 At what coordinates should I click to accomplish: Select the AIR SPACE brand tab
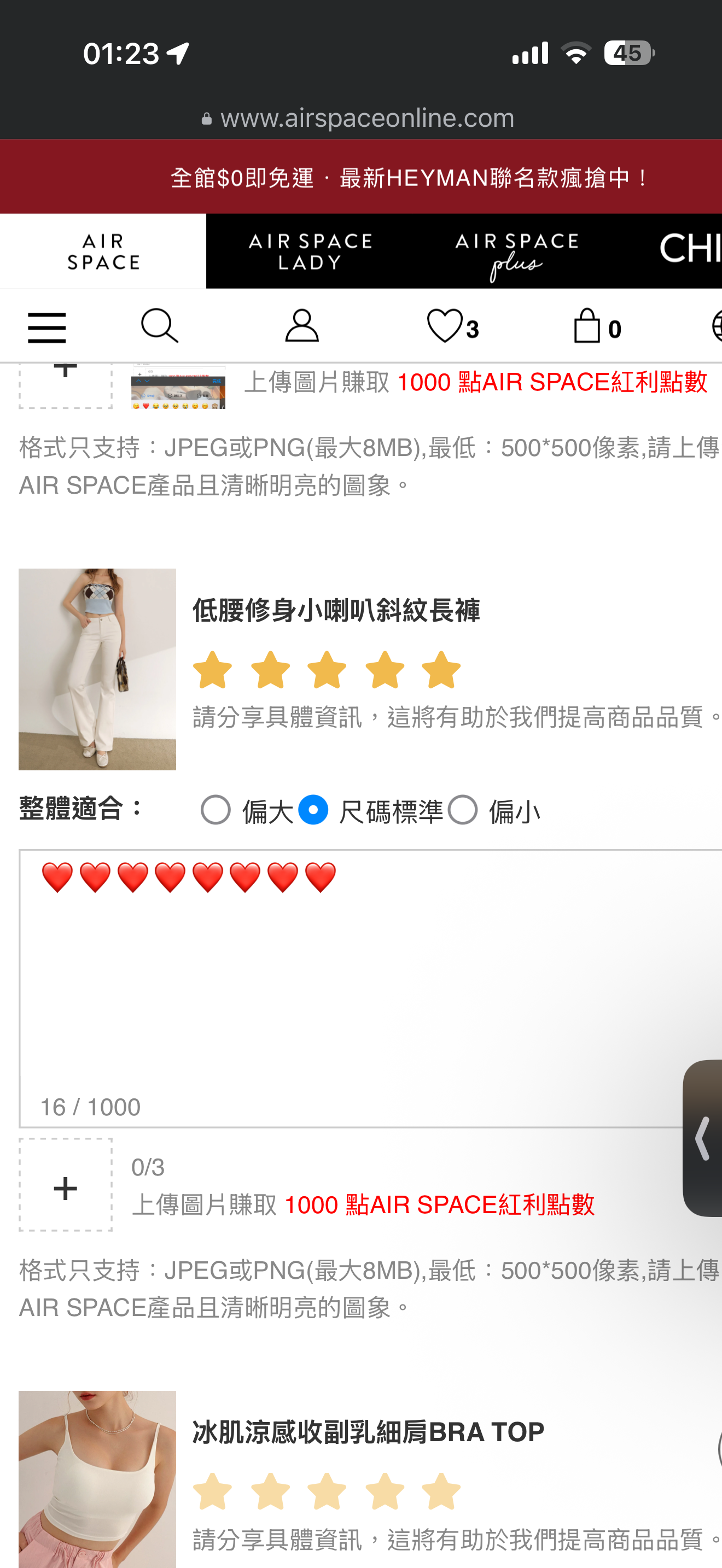click(103, 251)
